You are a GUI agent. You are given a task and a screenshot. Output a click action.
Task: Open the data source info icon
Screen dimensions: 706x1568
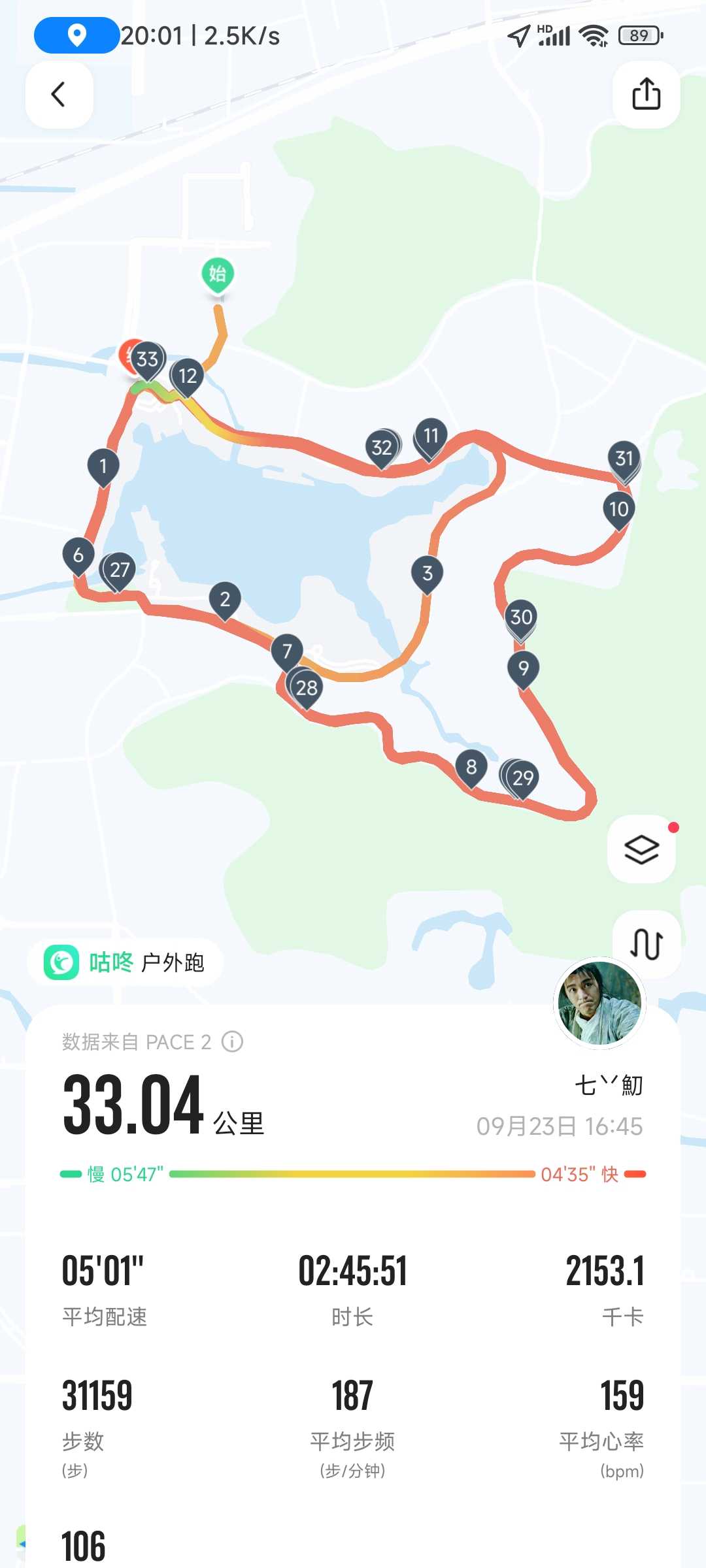[232, 1041]
